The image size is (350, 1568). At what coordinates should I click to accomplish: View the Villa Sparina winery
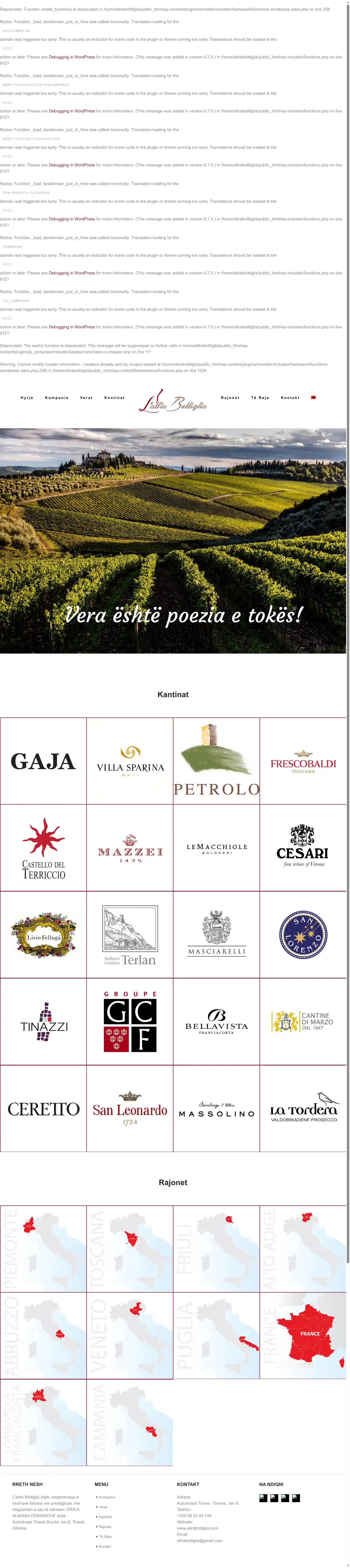coord(130,761)
